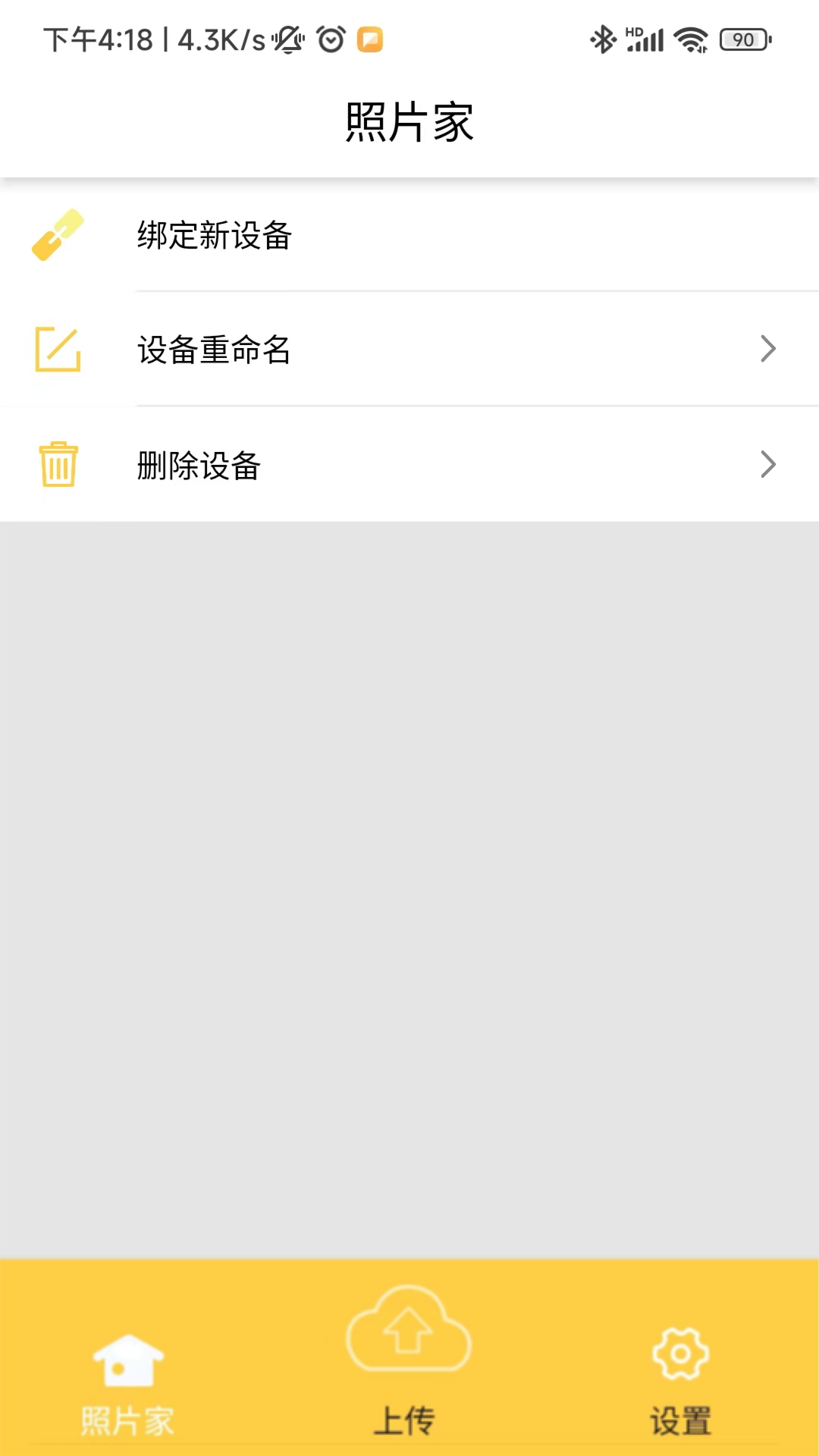Click the chain link icon beside 绑定新设备

(57, 235)
